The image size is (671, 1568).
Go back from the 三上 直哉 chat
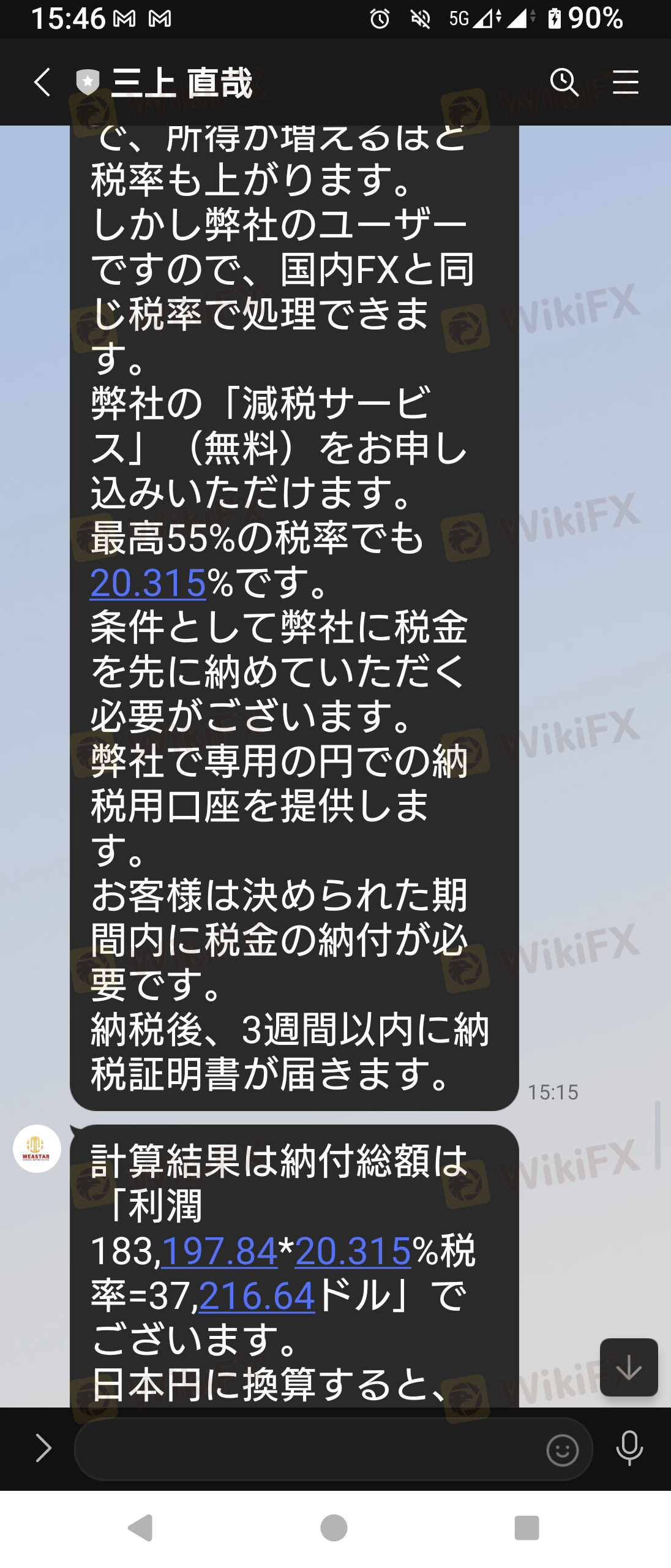click(42, 82)
